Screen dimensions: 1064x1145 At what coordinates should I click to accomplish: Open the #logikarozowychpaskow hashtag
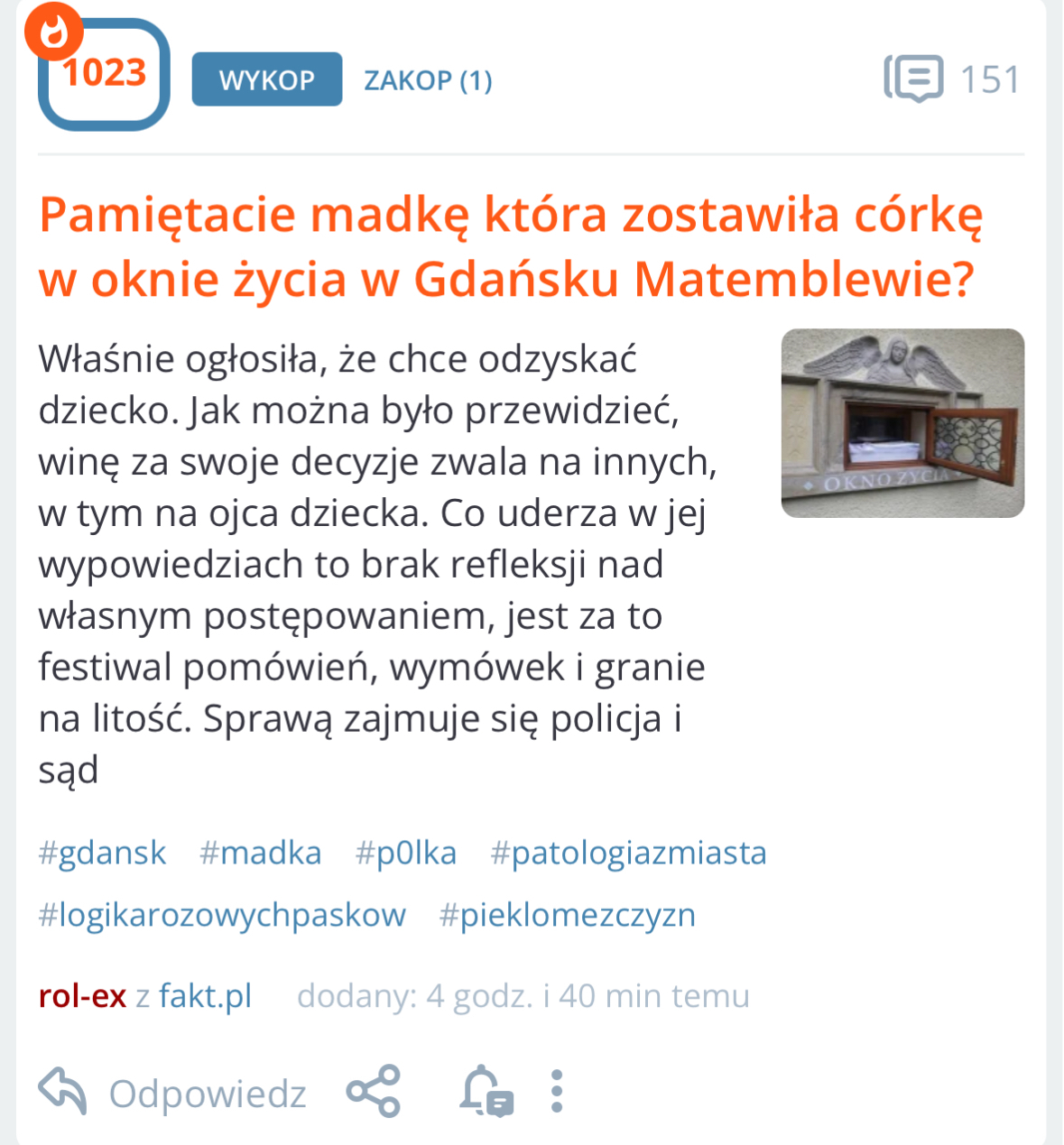(x=222, y=915)
